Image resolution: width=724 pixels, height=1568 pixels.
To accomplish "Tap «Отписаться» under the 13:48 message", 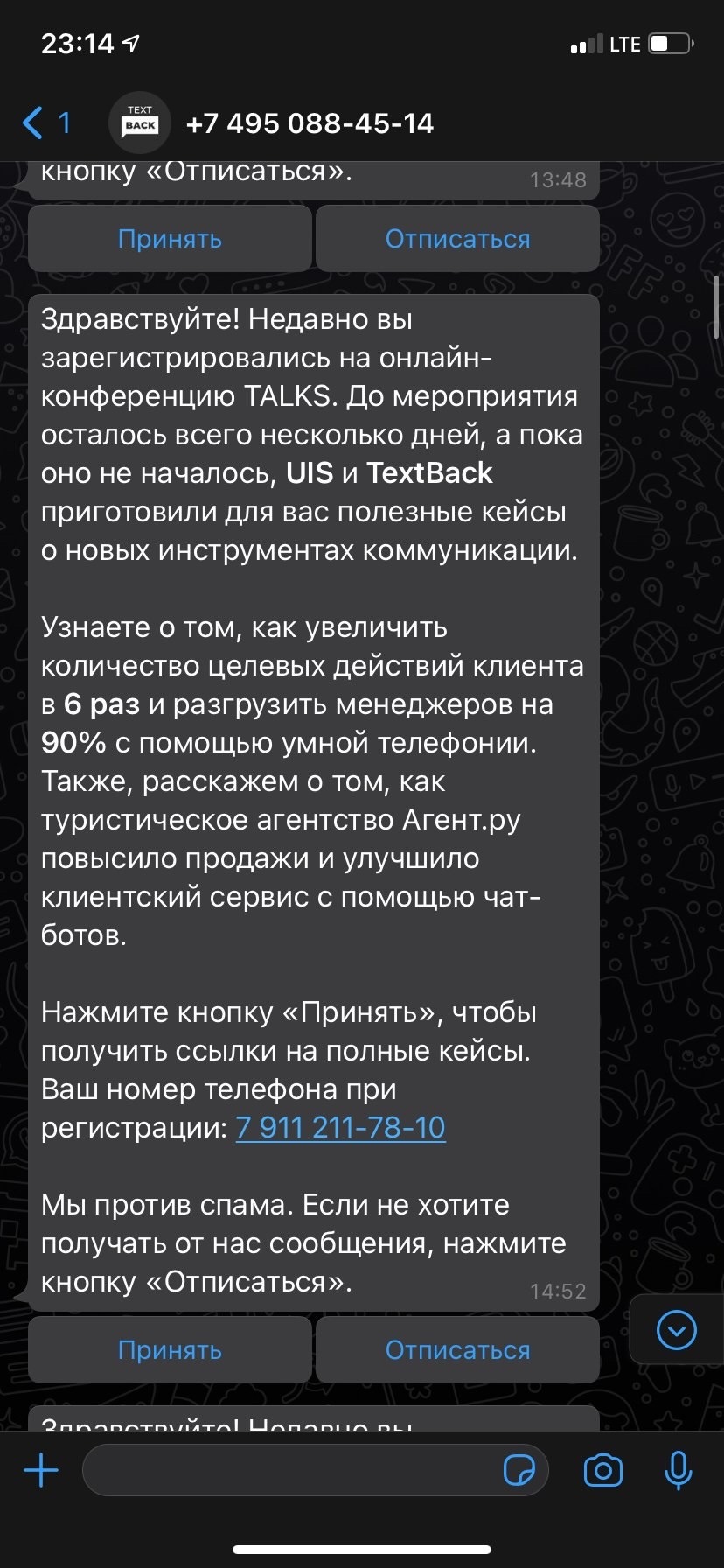I will 457,239.
